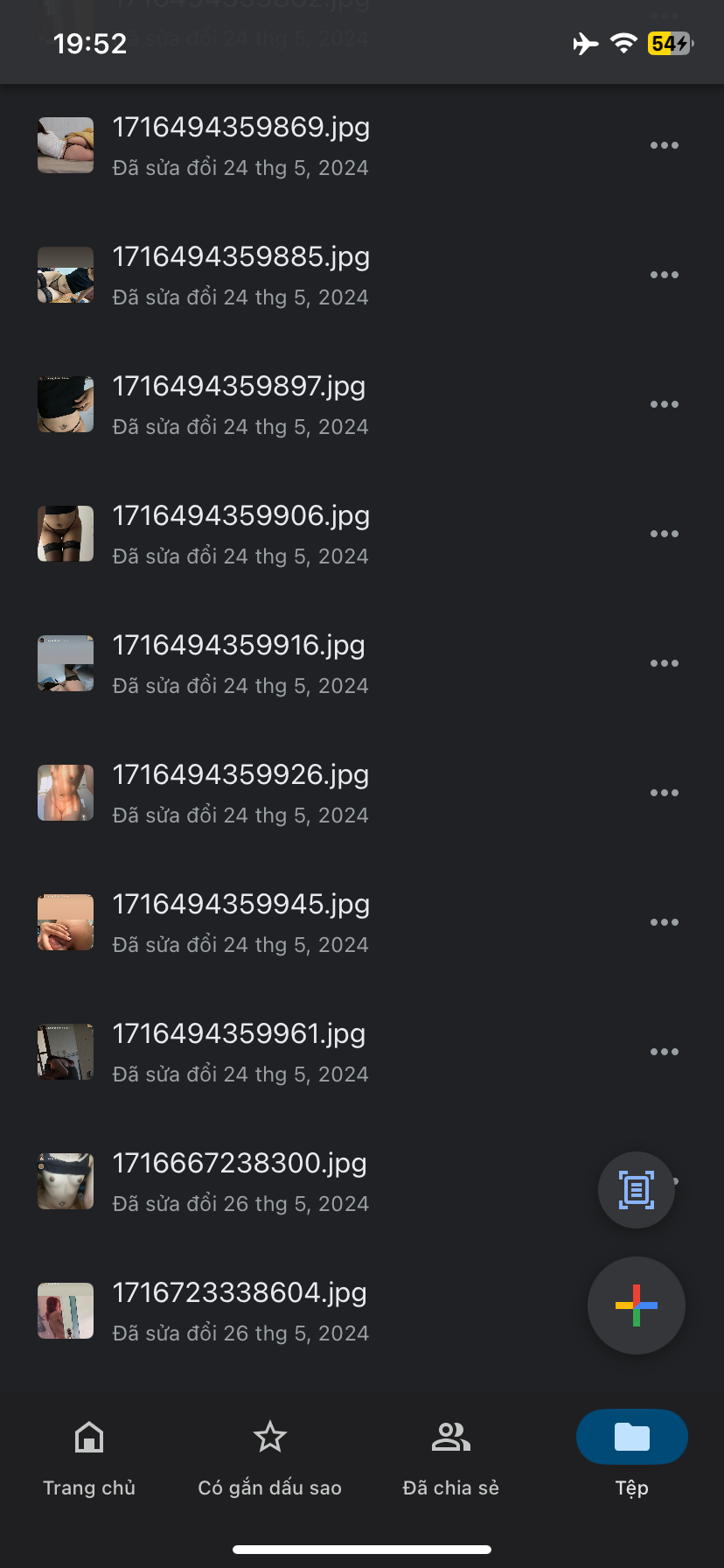Open file 1716723338604.jpg
724x1568 pixels.
tap(240, 1311)
